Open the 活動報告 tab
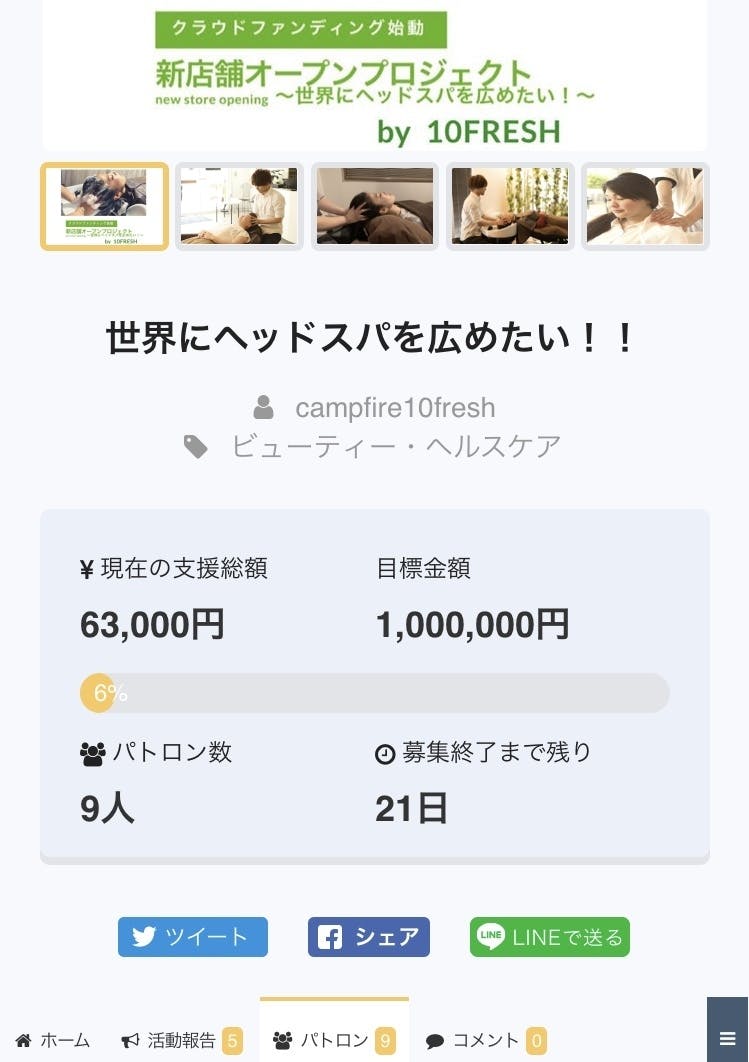 click(181, 1040)
